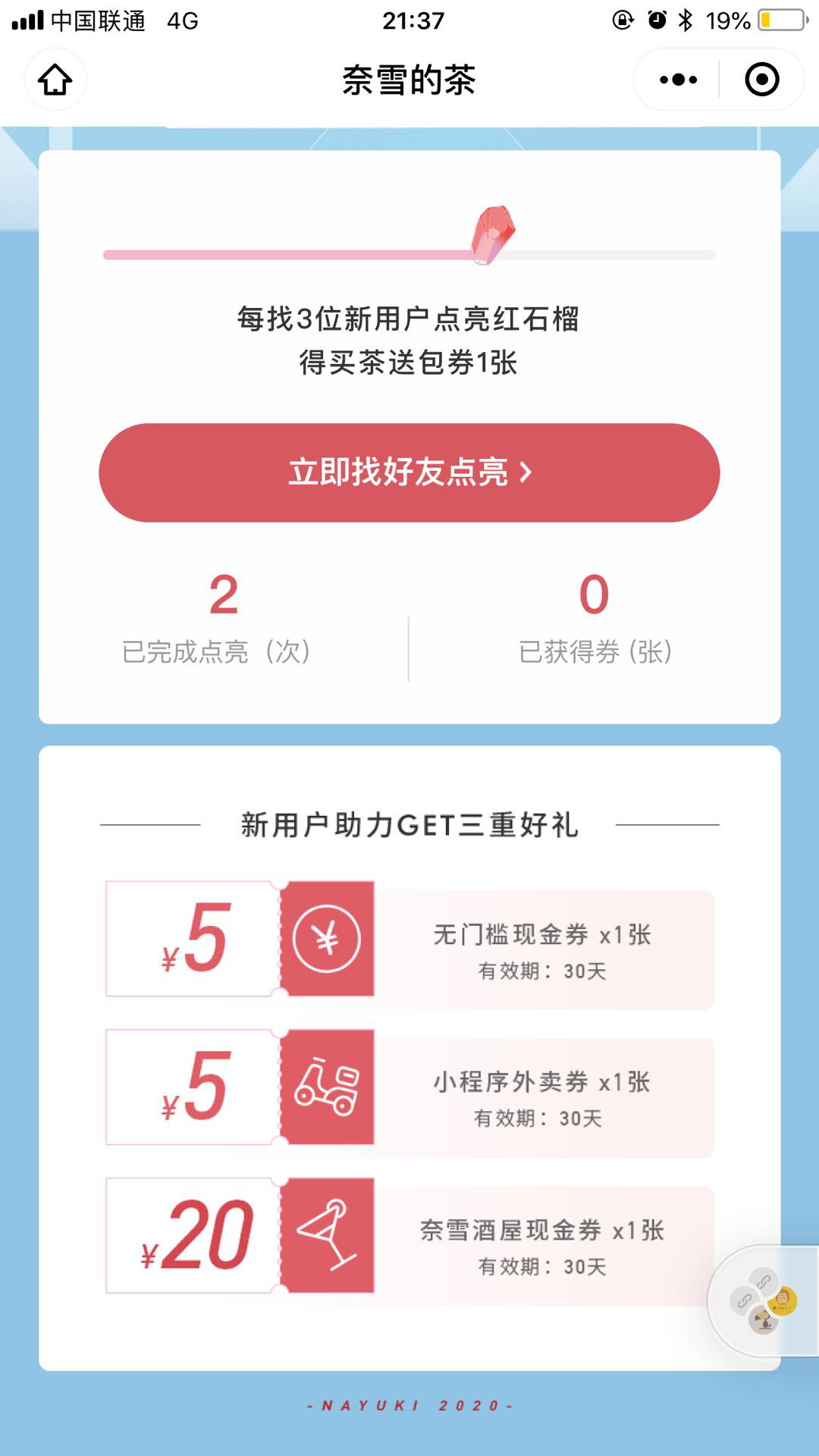Open the floating friends avatar widget

pos(763,1301)
